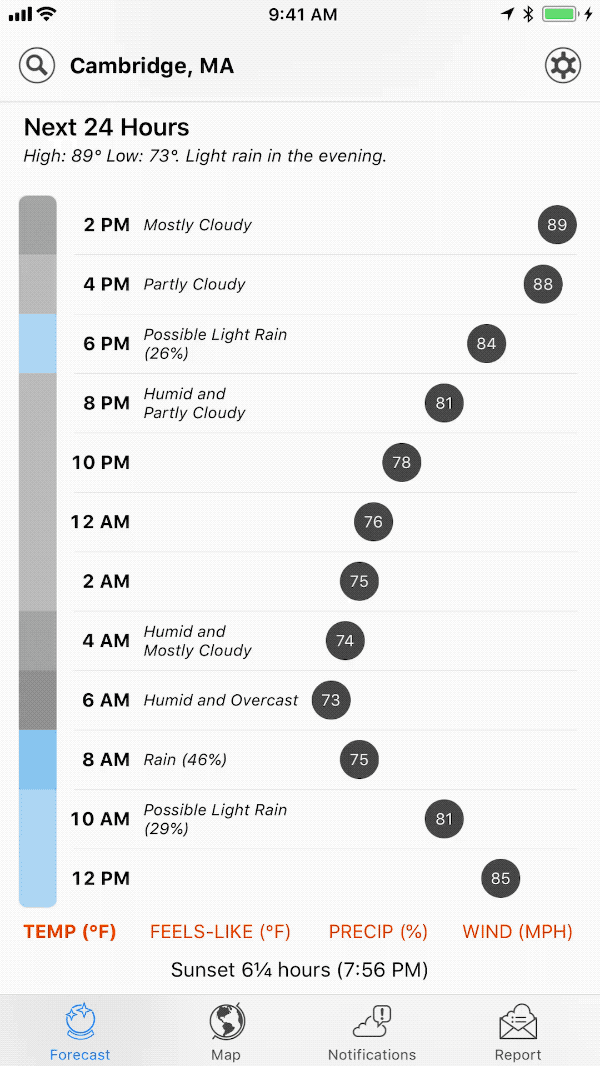Open the location search magnifier
This screenshot has width=600, height=1066.
(x=37, y=66)
